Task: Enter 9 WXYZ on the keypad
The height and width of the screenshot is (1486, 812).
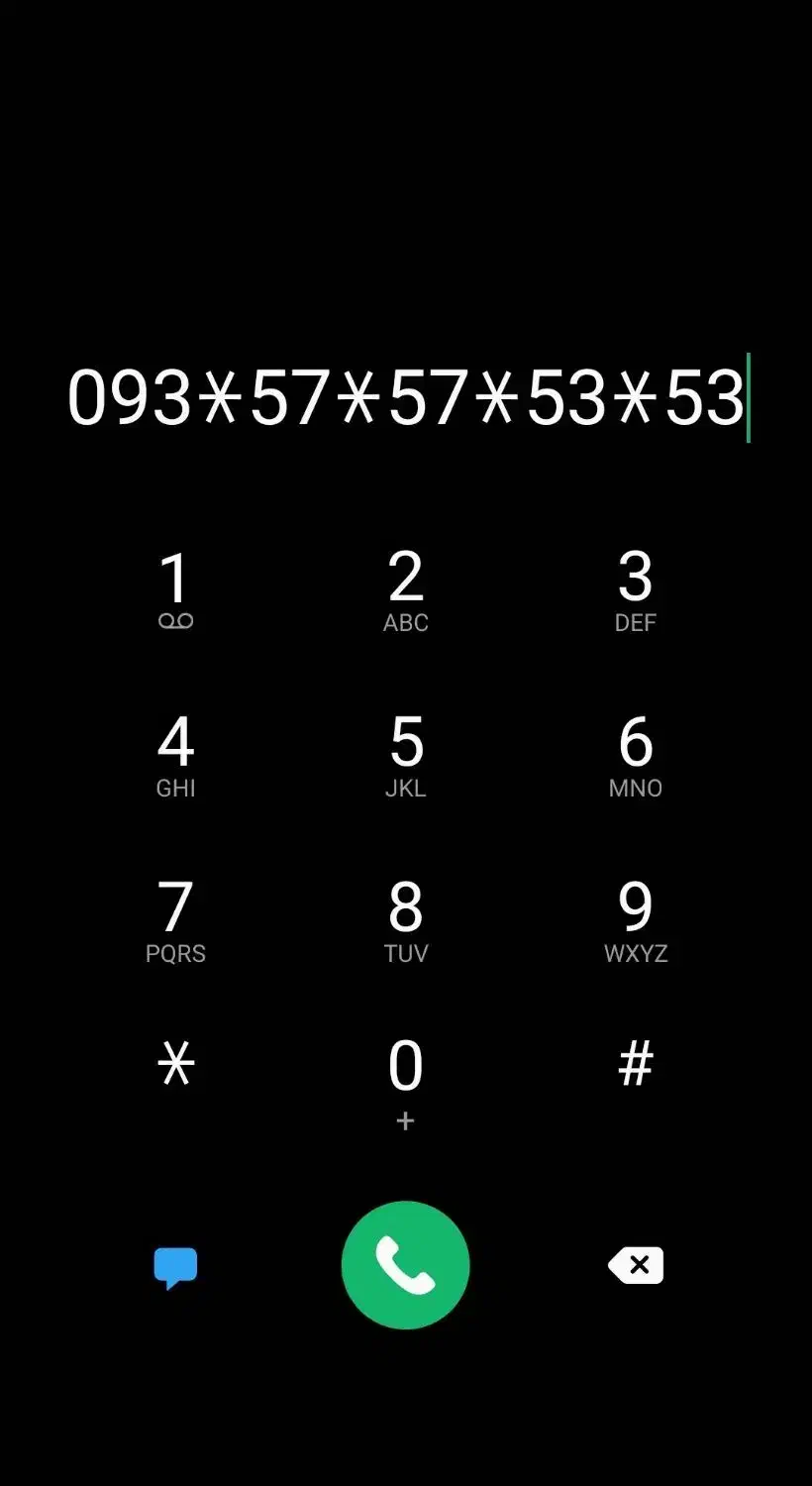Action: 635,920
